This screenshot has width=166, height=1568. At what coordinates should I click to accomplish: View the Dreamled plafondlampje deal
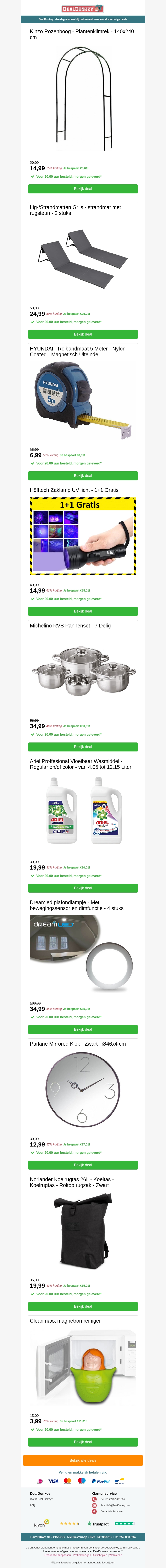(x=83, y=1029)
